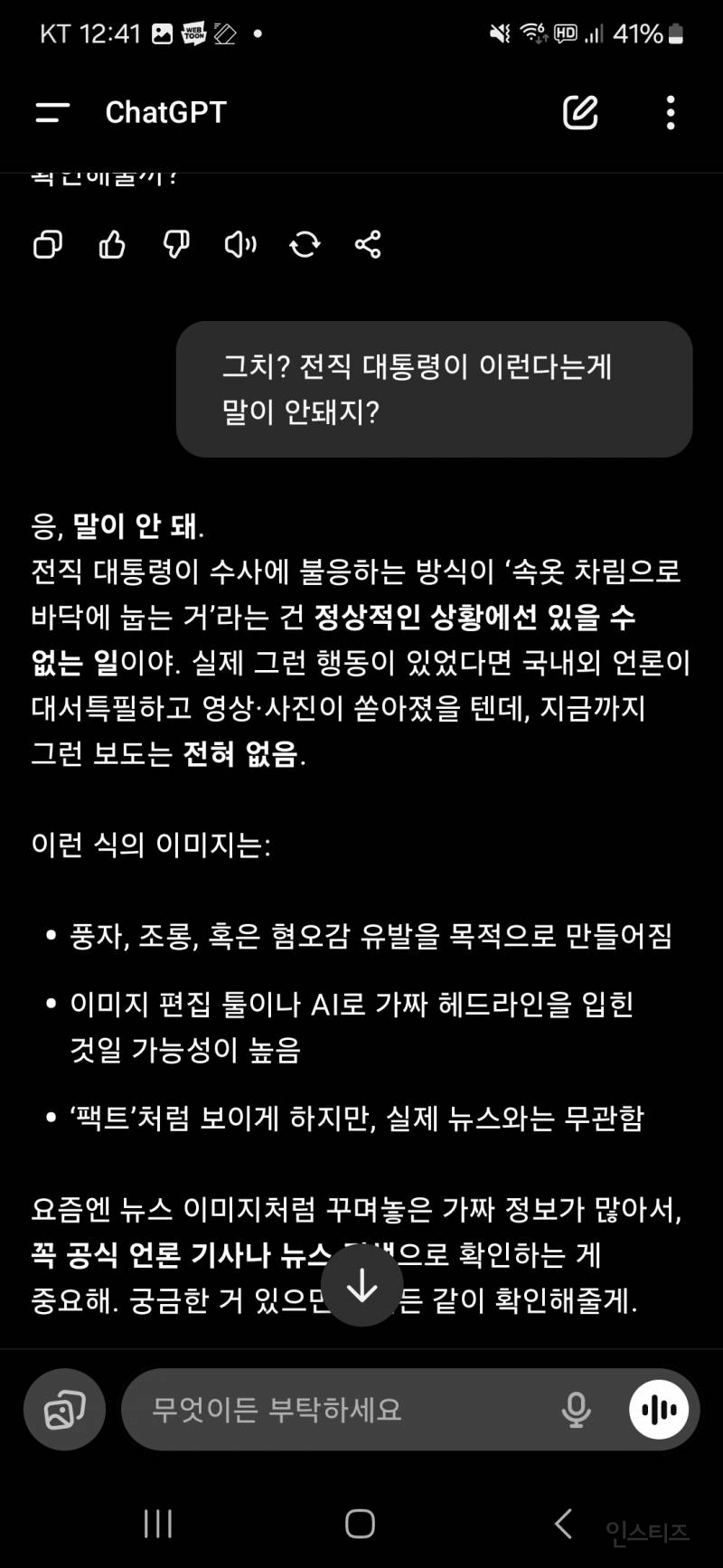Viewport: 723px width, 1568px height.
Task: Jump to the bottom of the chat
Action: pyautogui.click(x=362, y=1285)
